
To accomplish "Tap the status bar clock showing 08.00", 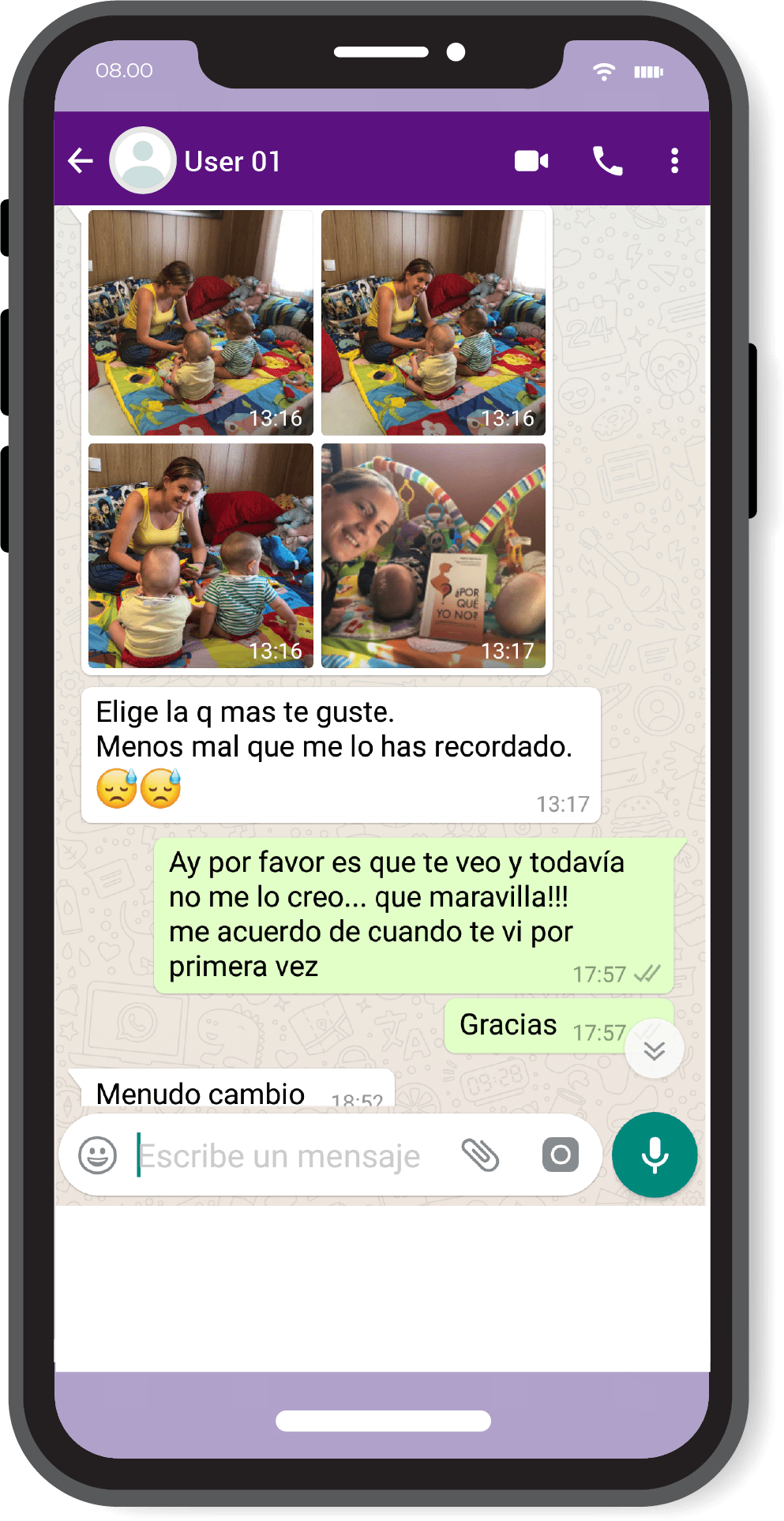I will (125, 70).
